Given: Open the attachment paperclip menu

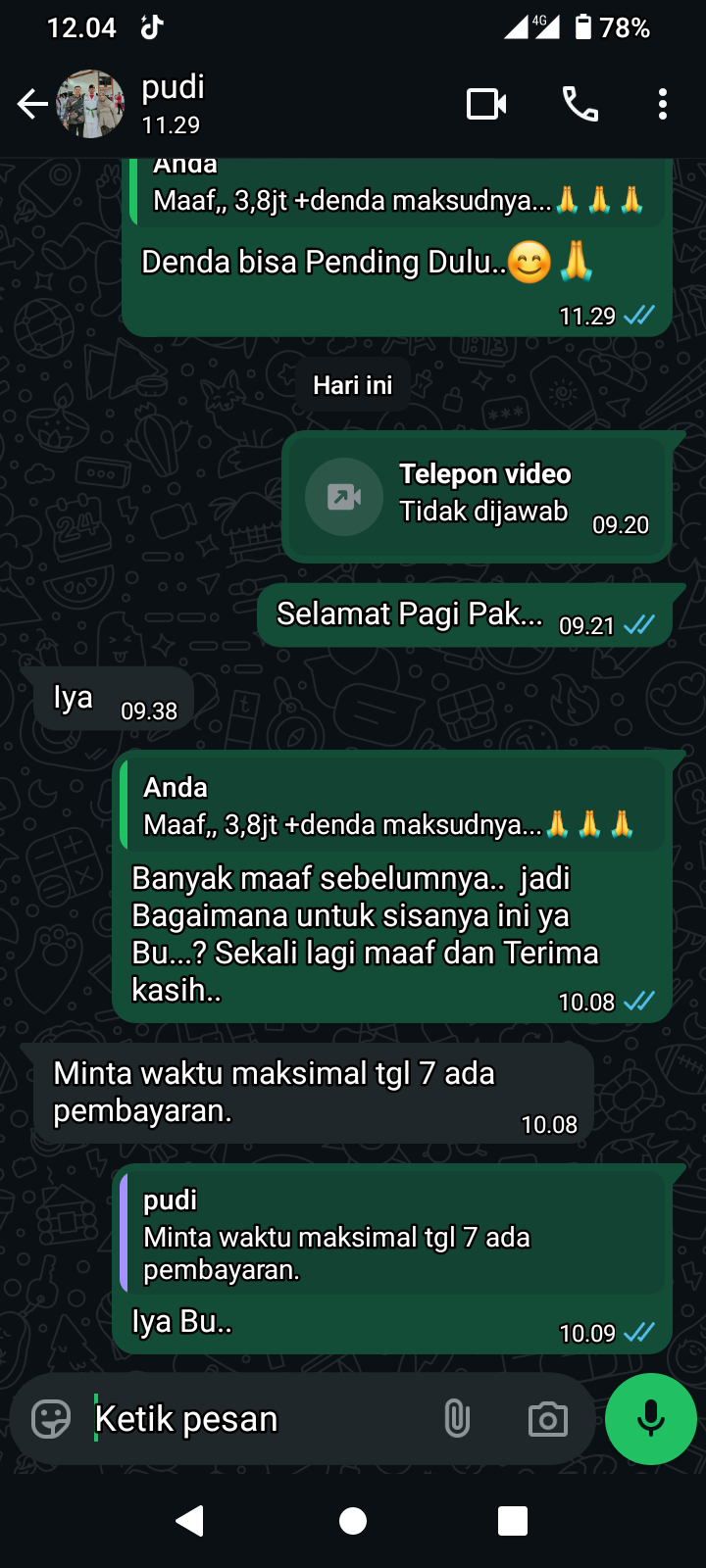Looking at the screenshot, I should point(457,1418).
